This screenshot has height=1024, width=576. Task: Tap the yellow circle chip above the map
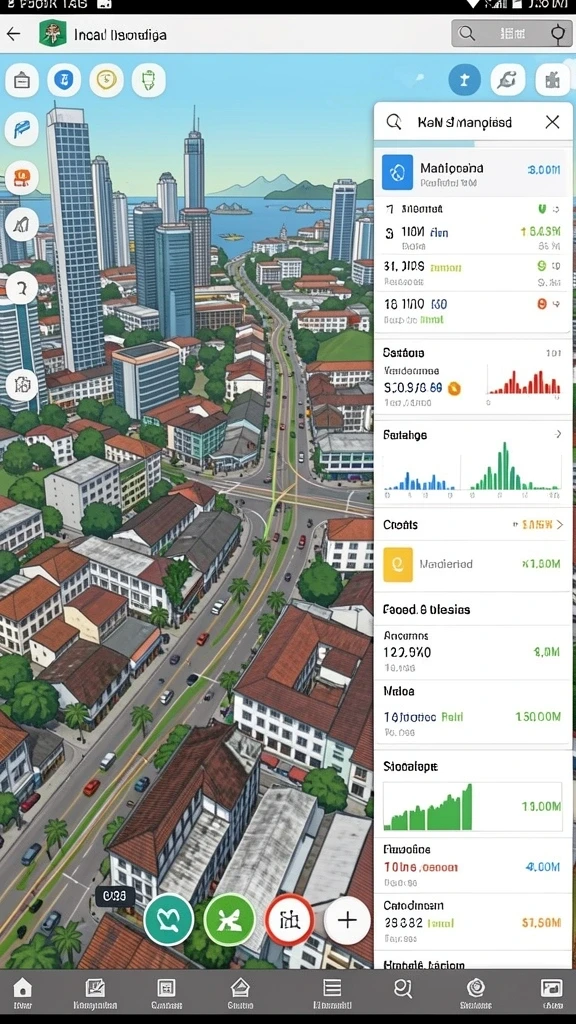(x=106, y=80)
